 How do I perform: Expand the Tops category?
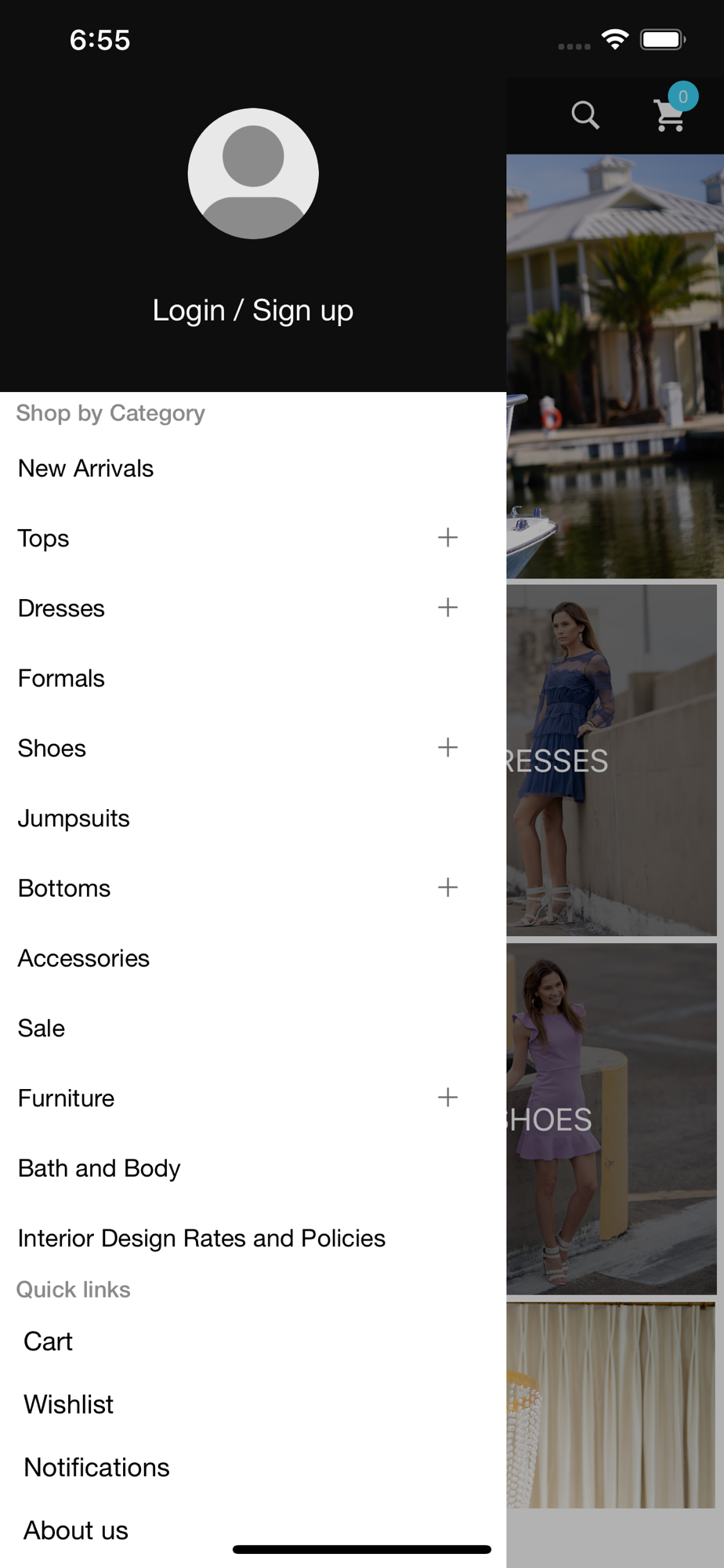(447, 538)
